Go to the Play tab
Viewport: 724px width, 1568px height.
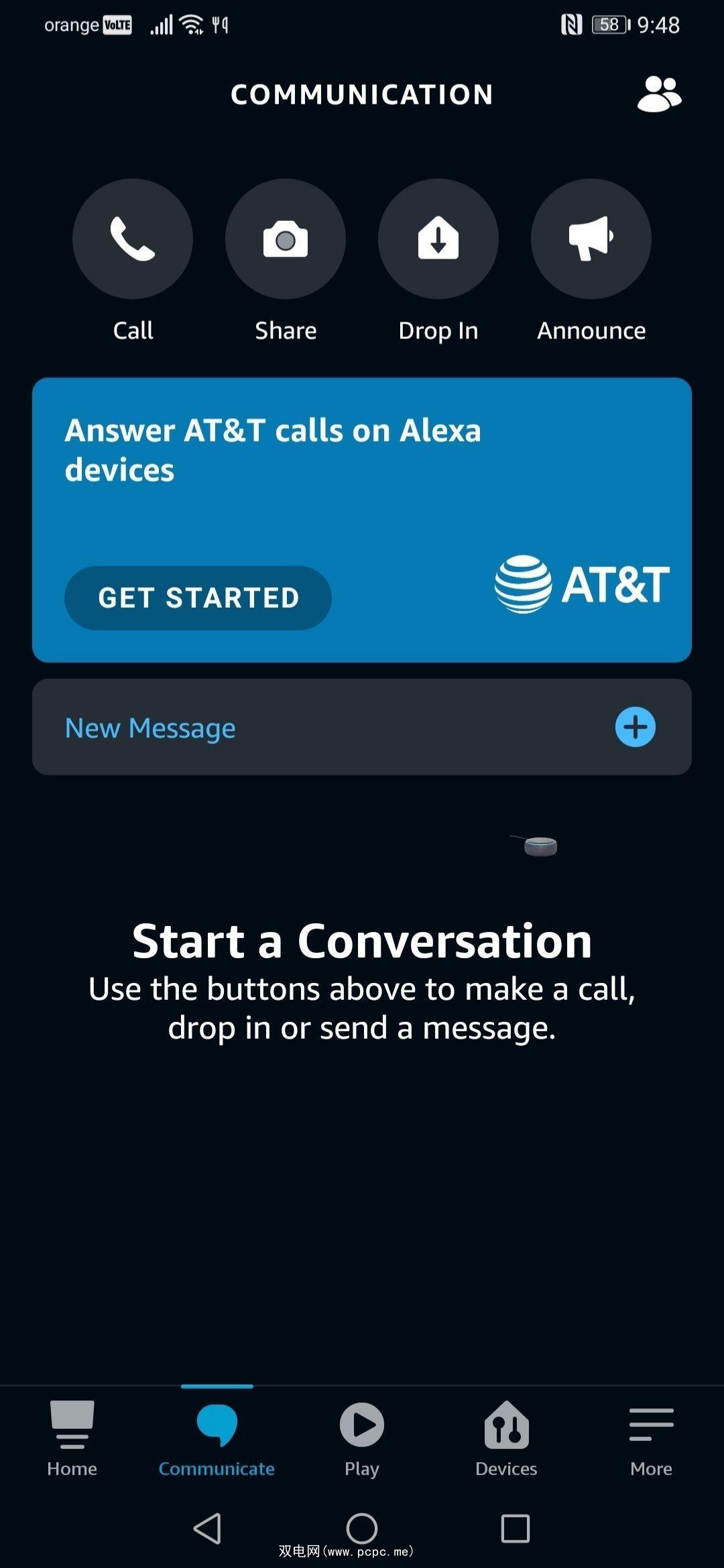(362, 1437)
